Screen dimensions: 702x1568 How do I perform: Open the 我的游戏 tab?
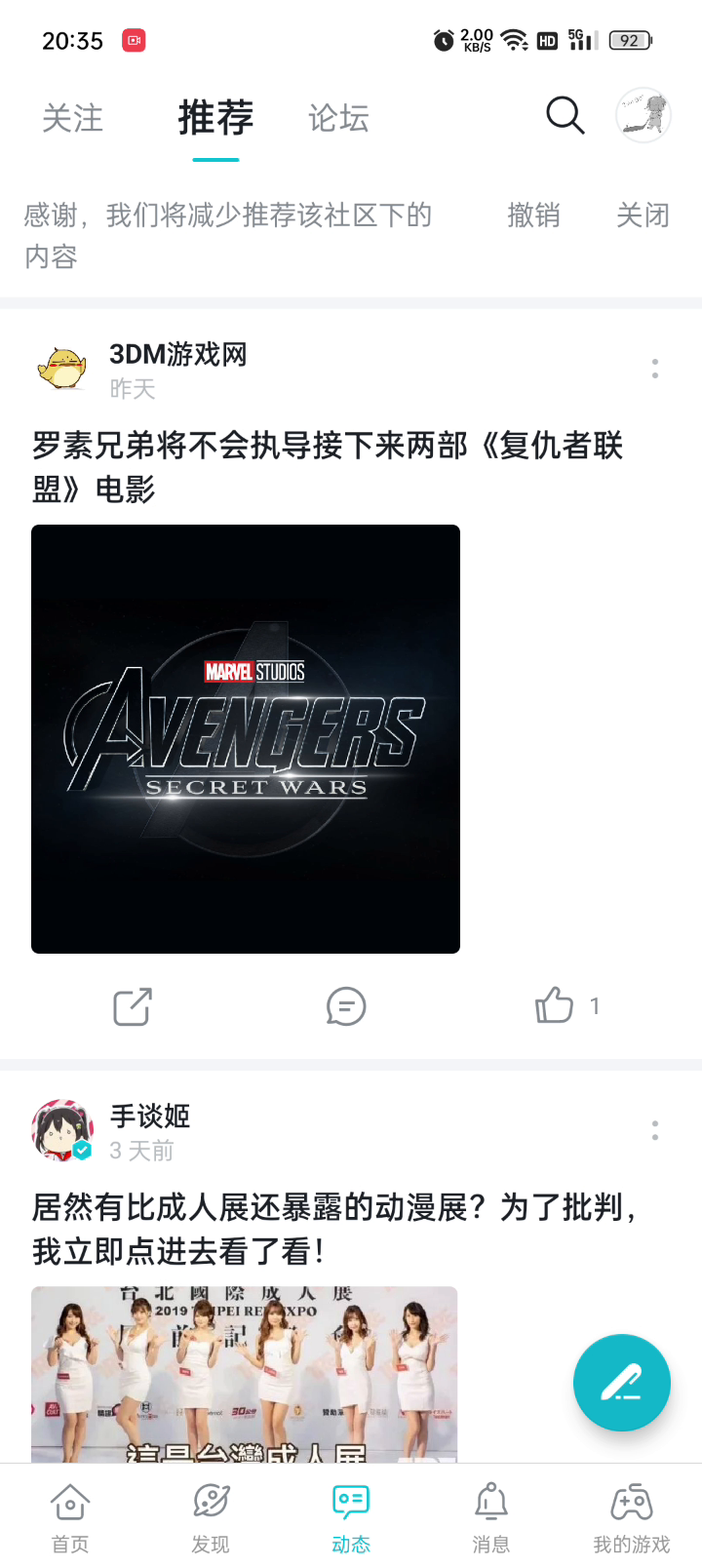tap(632, 1517)
